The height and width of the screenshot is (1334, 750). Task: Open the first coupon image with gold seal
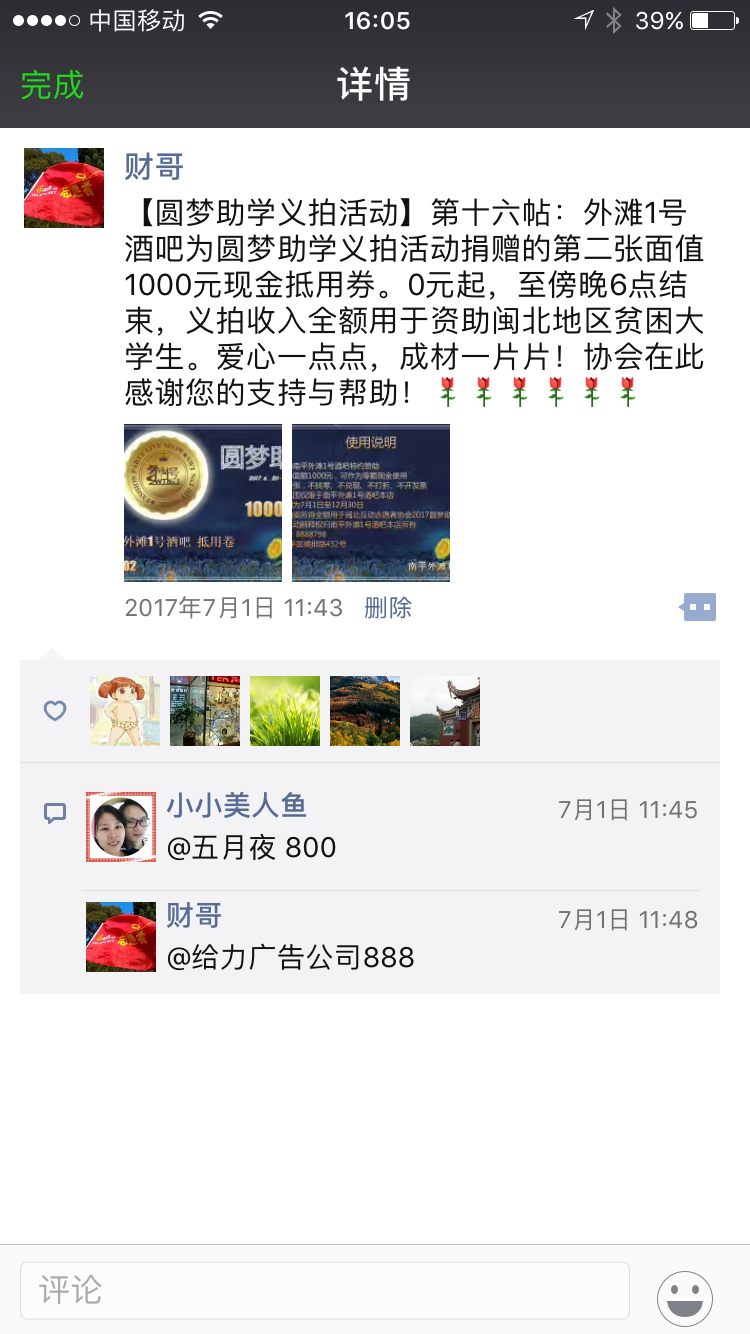point(203,503)
